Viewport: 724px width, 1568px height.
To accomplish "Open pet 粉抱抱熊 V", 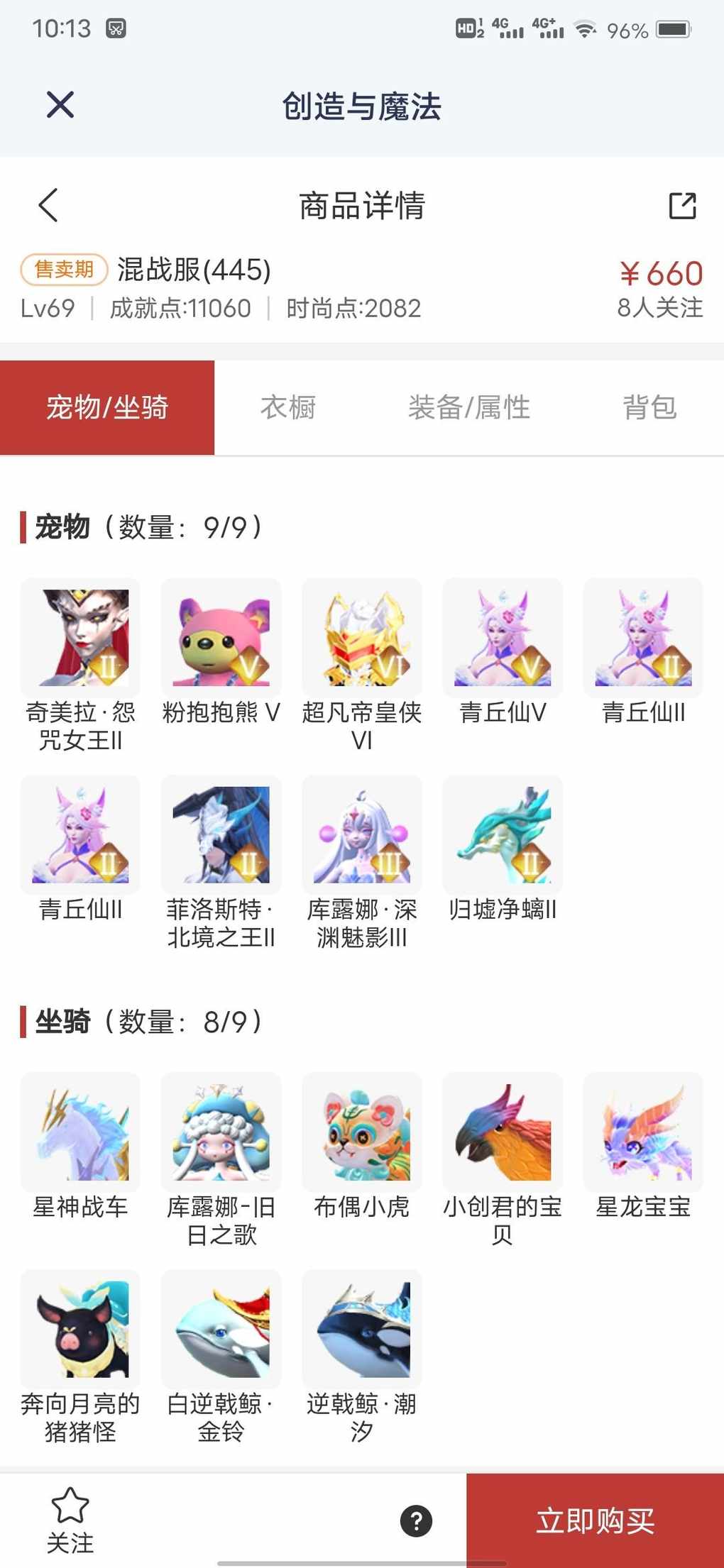I will click(221, 638).
